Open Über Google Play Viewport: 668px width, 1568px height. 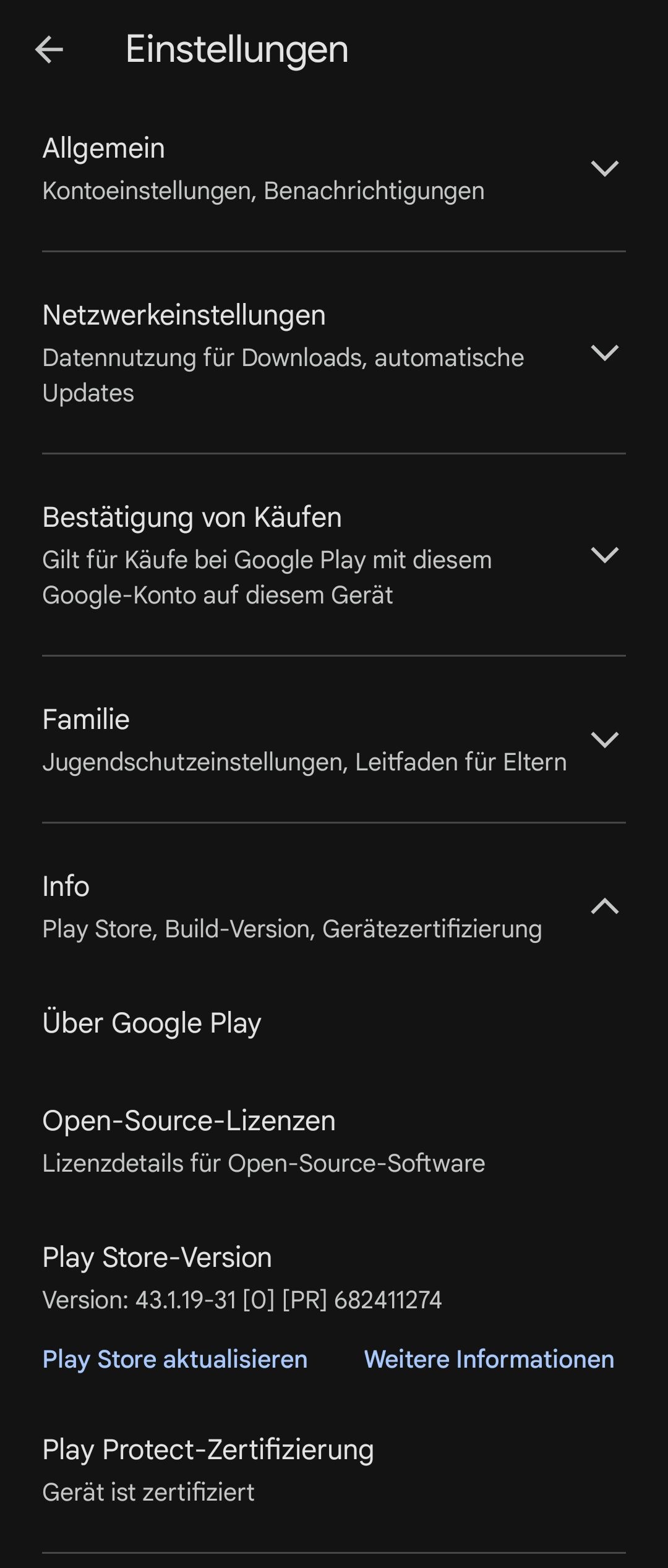click(x=152, y=1023)
